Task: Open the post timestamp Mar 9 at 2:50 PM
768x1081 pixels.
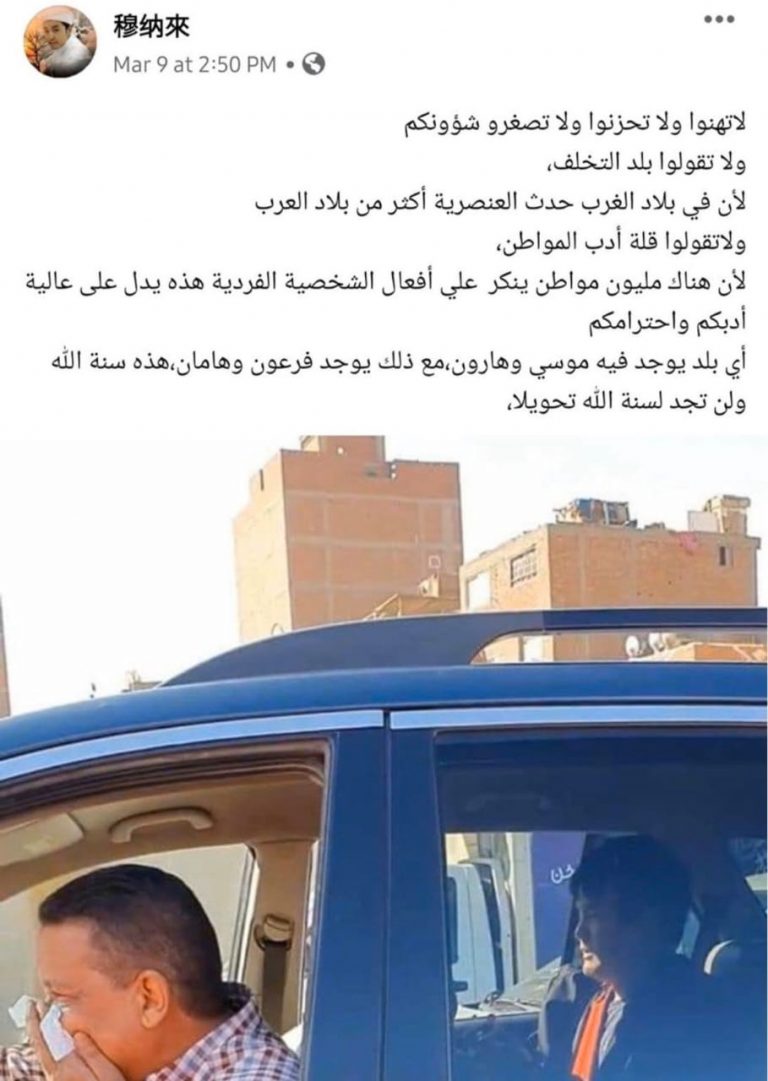Action: point(194,65)
